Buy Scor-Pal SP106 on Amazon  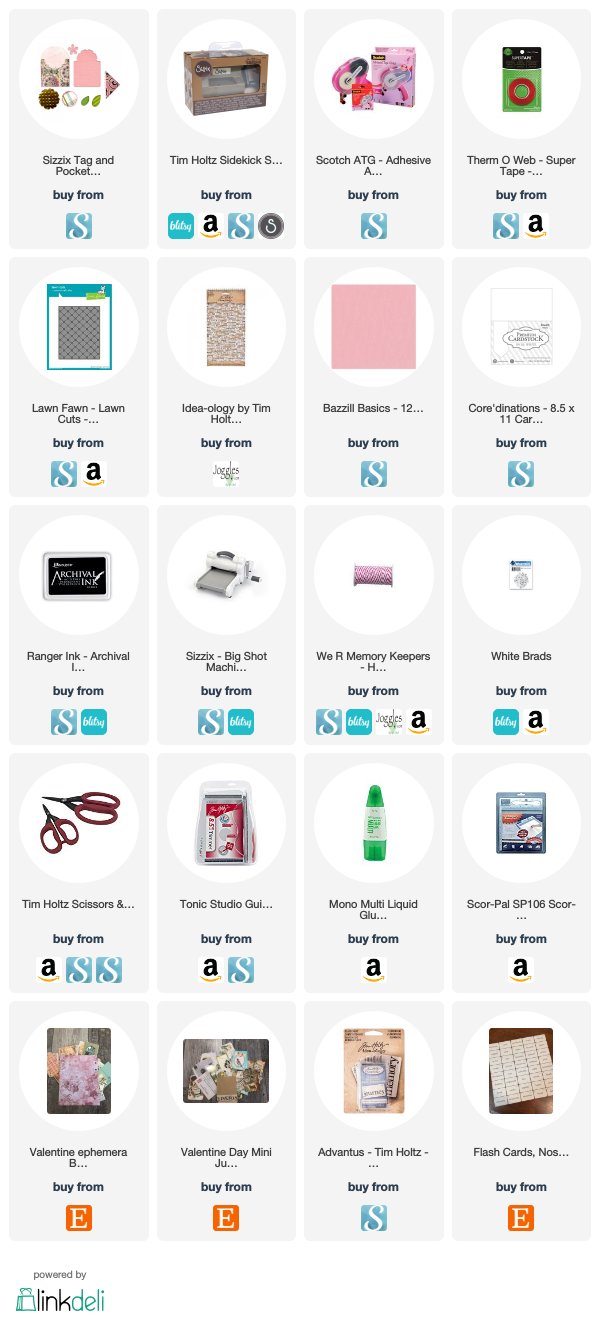click(x=521, y=970)
